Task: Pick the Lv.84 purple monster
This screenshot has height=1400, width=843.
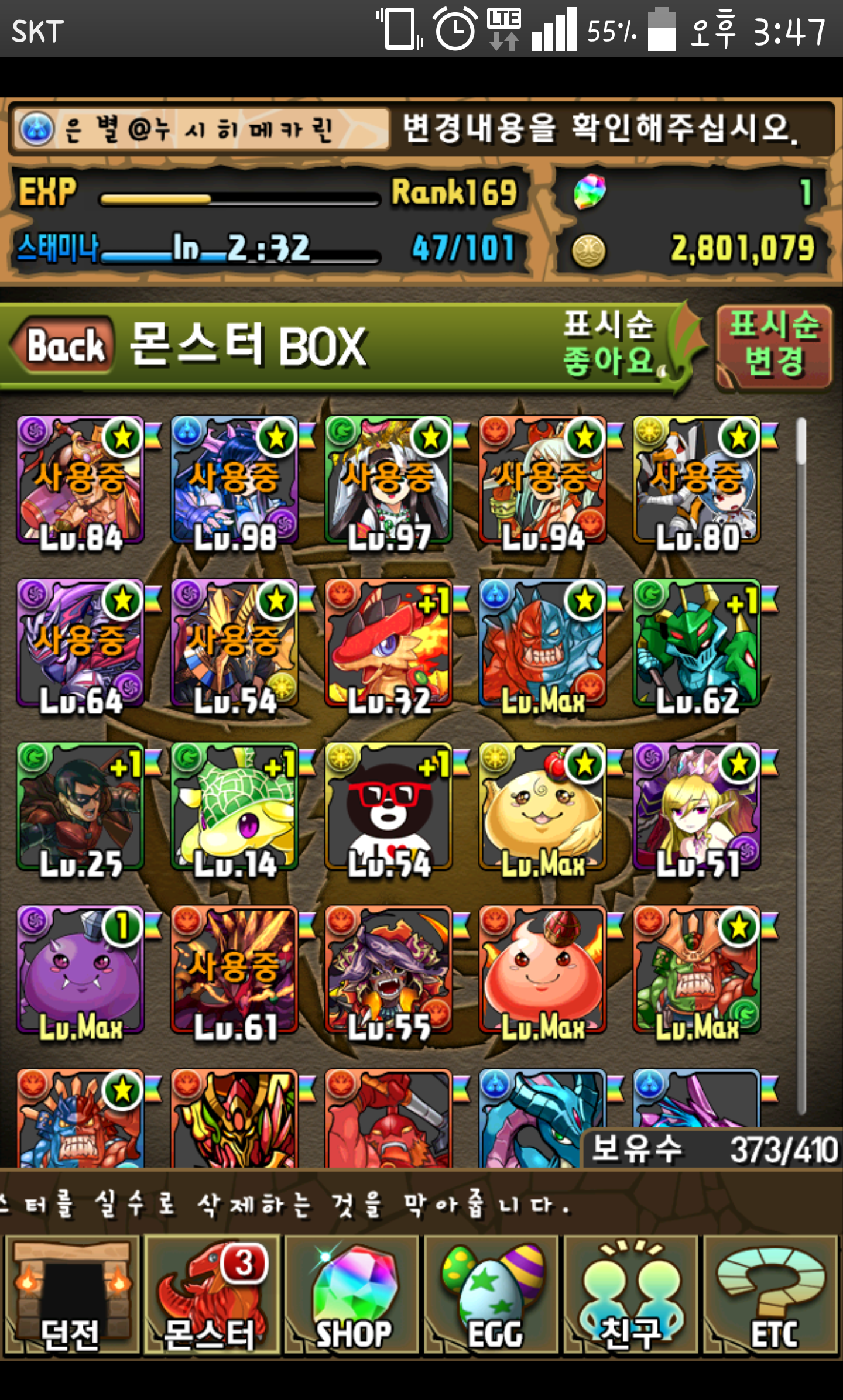Action: (x=81, y=481)
